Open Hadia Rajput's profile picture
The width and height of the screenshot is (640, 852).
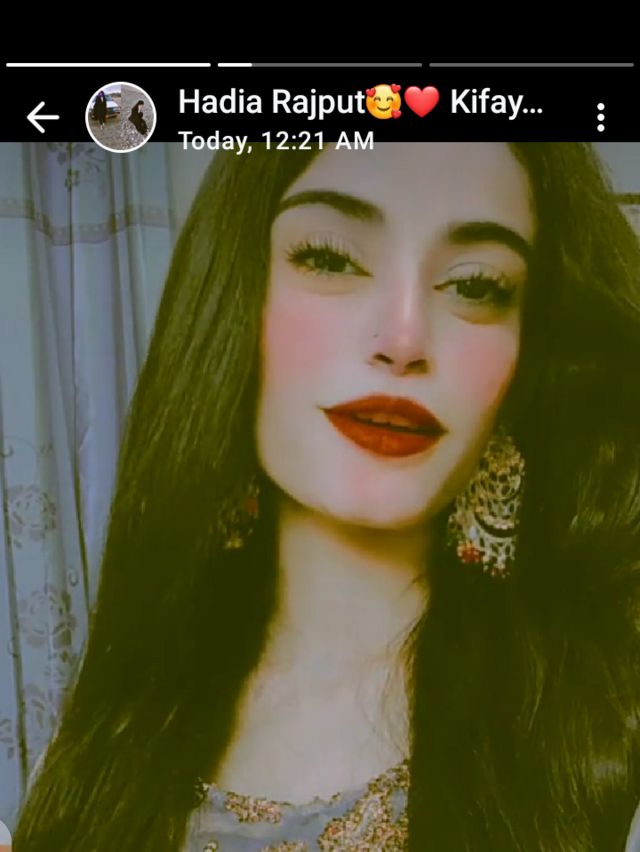click(x=121, y=117)
